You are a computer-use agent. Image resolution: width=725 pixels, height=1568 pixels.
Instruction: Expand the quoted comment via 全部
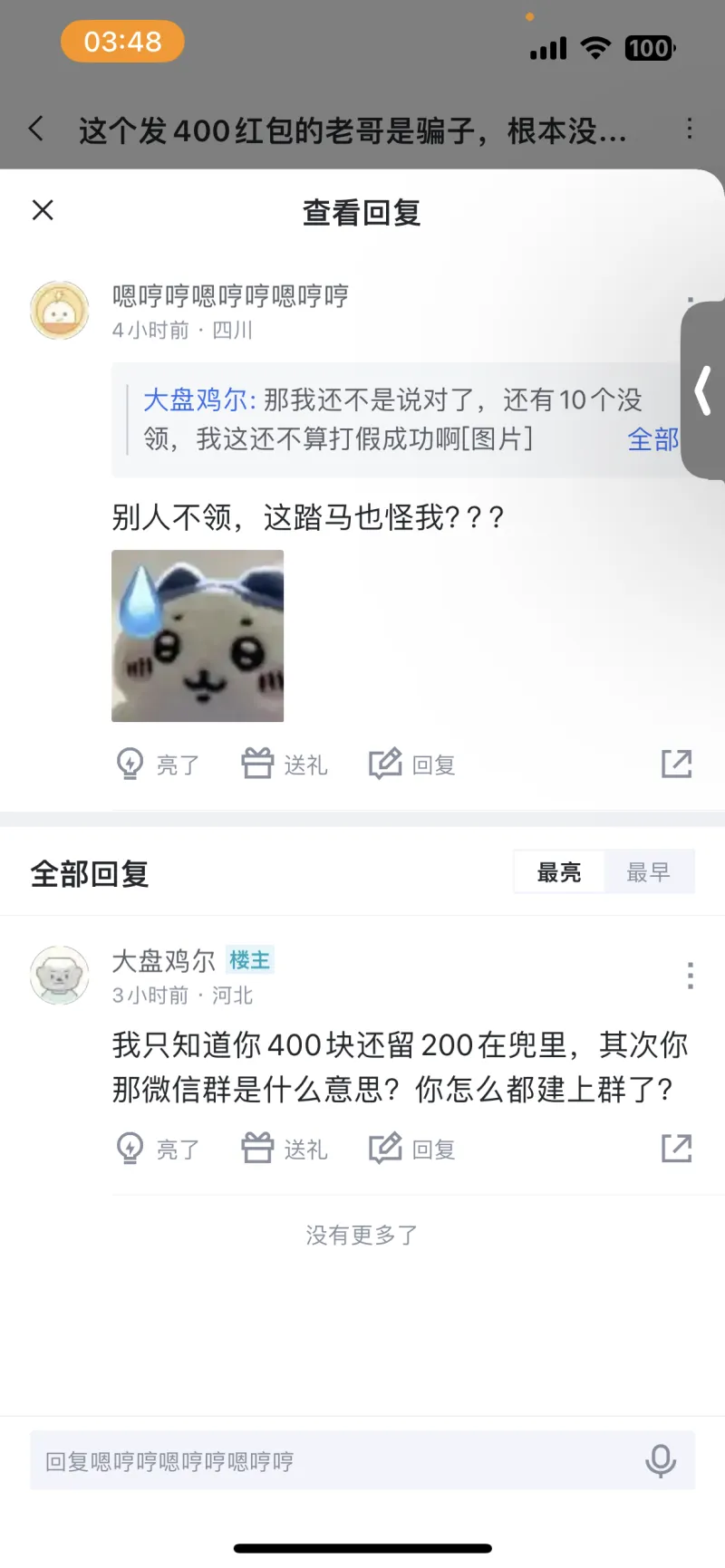pos(652,439)
